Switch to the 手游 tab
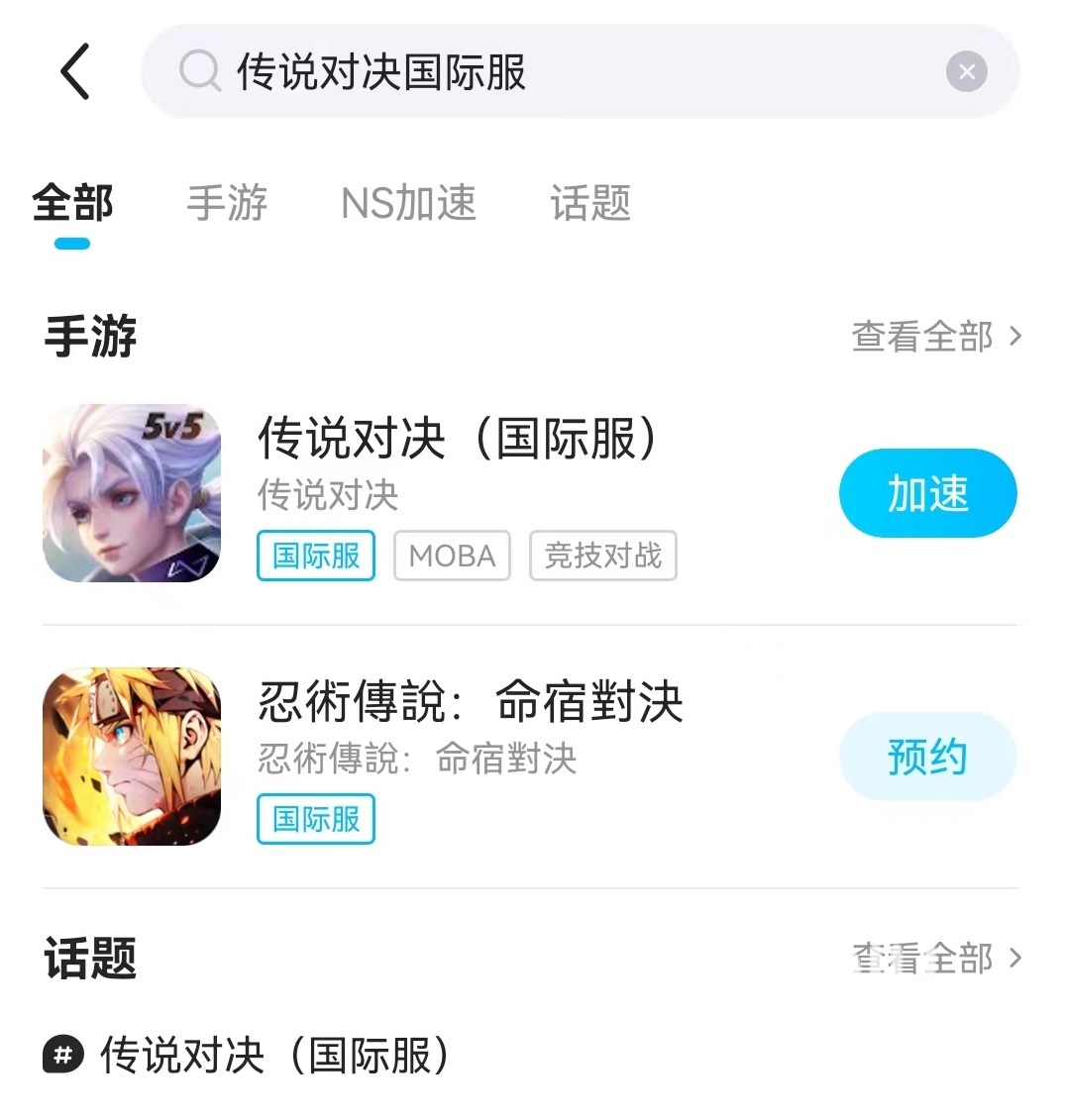1065x1120 pixels. tap(227, 204)
